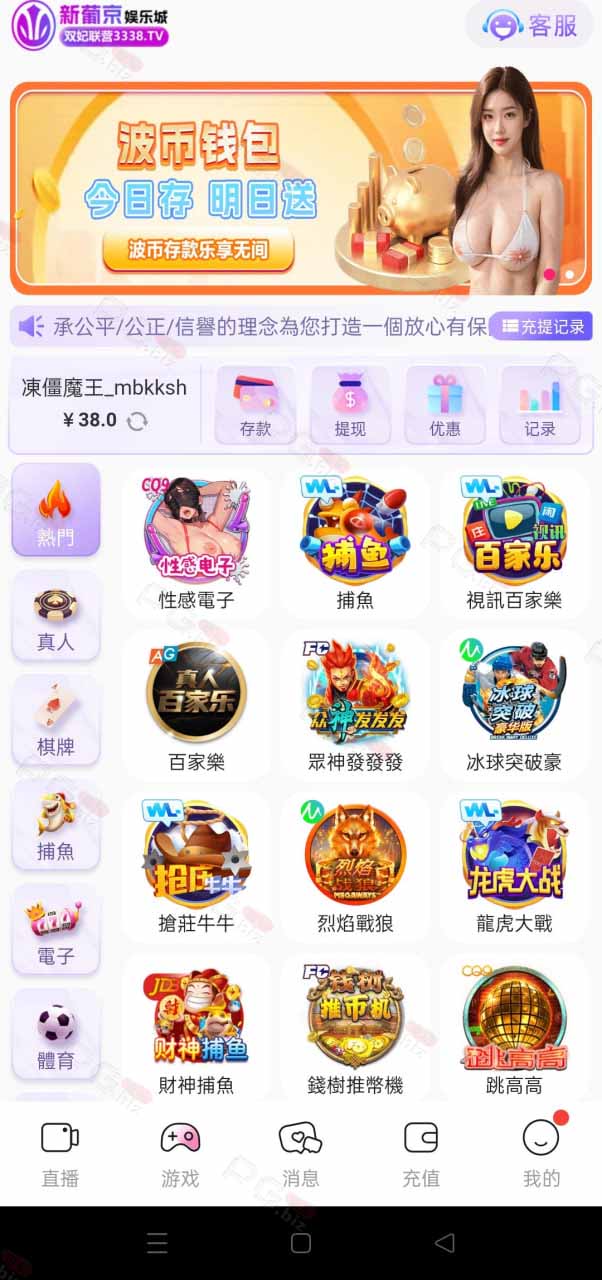Open the 充提记录 records button
602x1280 pixels.
point(541,326)
